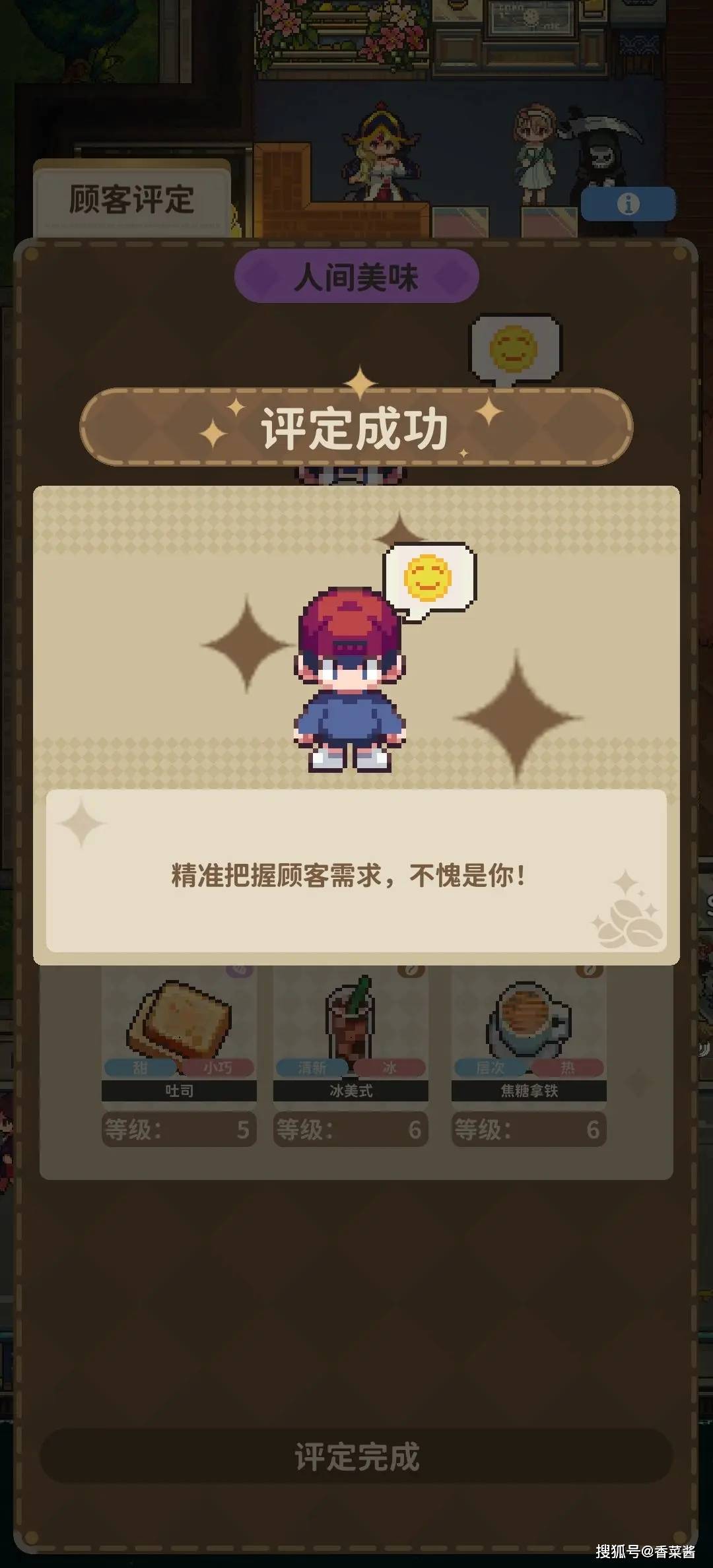Select the 冰美式 item card
713x1568 pixels.
351,1033
